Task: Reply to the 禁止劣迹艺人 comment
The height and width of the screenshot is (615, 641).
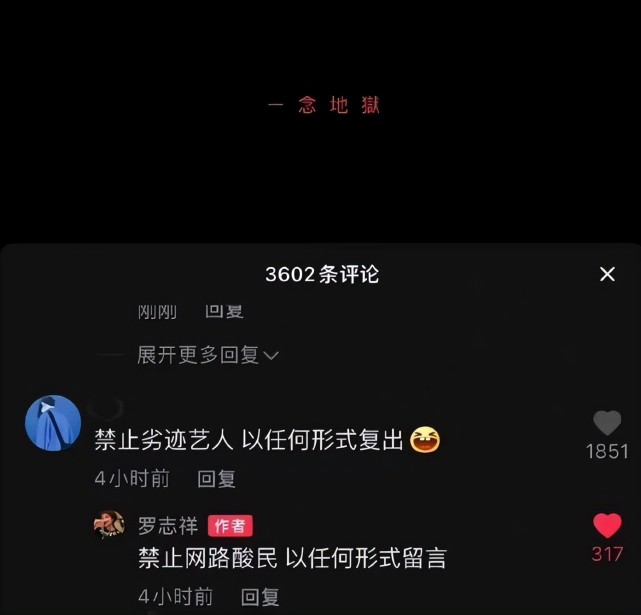Action: coord(216,479)
